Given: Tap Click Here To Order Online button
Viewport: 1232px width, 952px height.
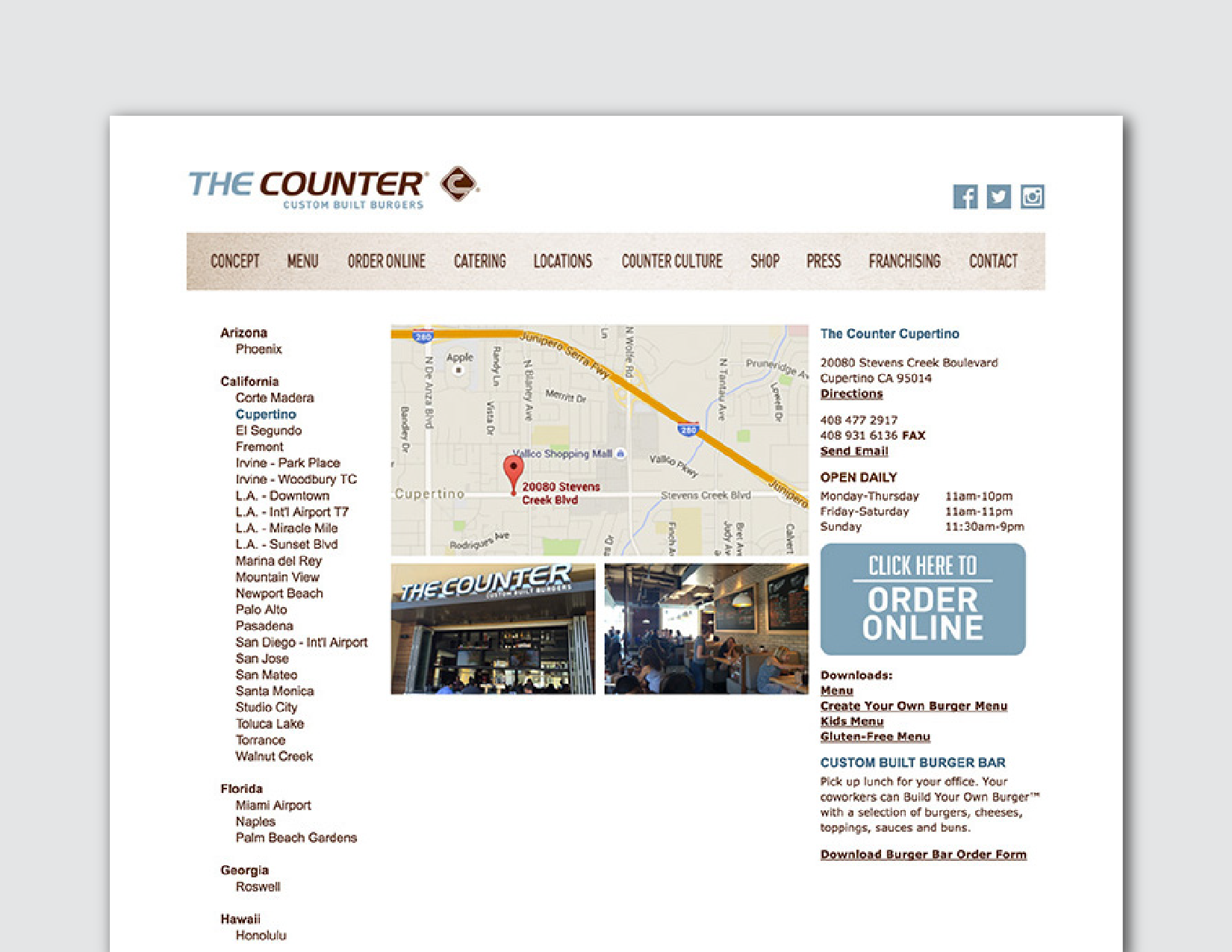Looking at the screenshot, I should 923,600.
